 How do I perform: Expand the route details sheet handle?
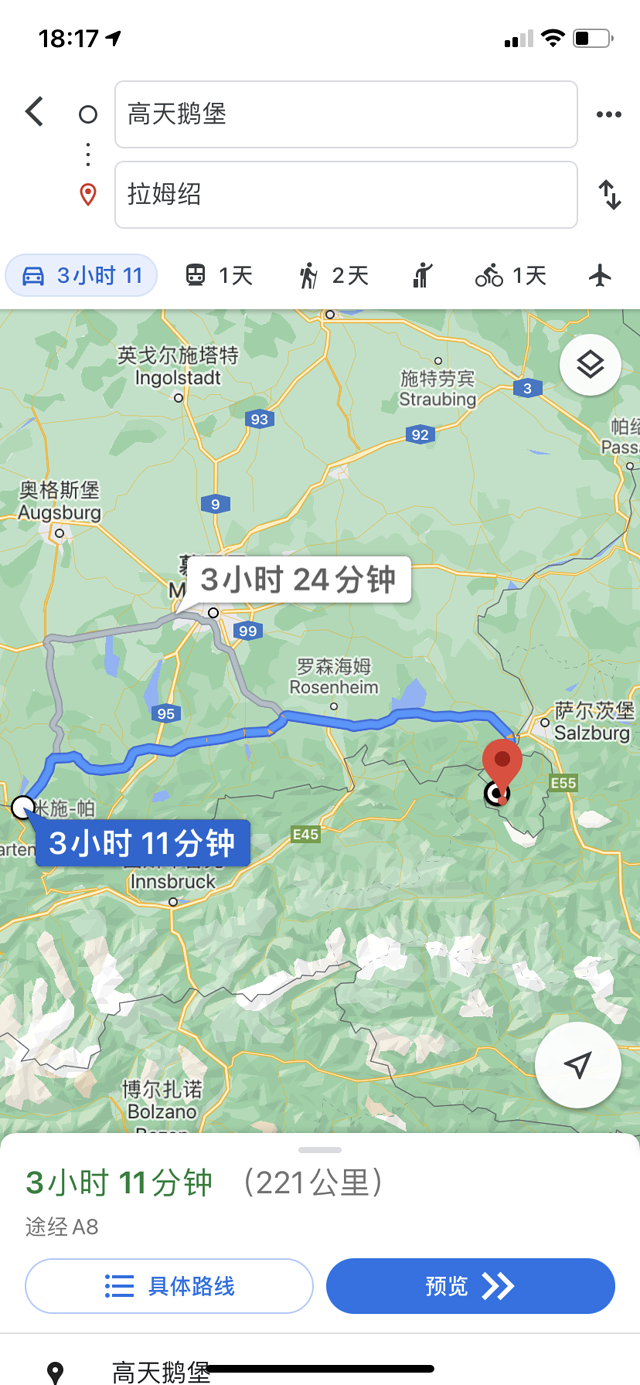point(320,1150)
